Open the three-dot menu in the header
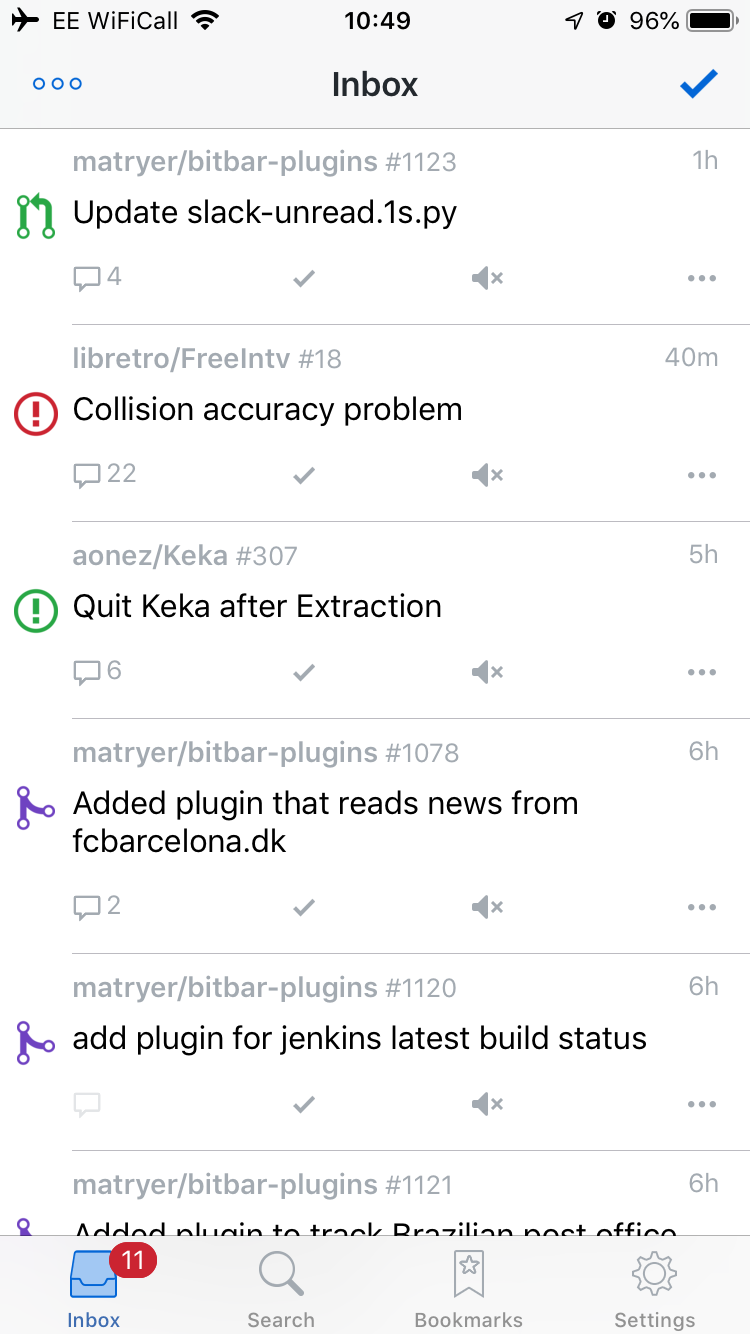The image size is (750, 1334). click(x=57, y=84)
